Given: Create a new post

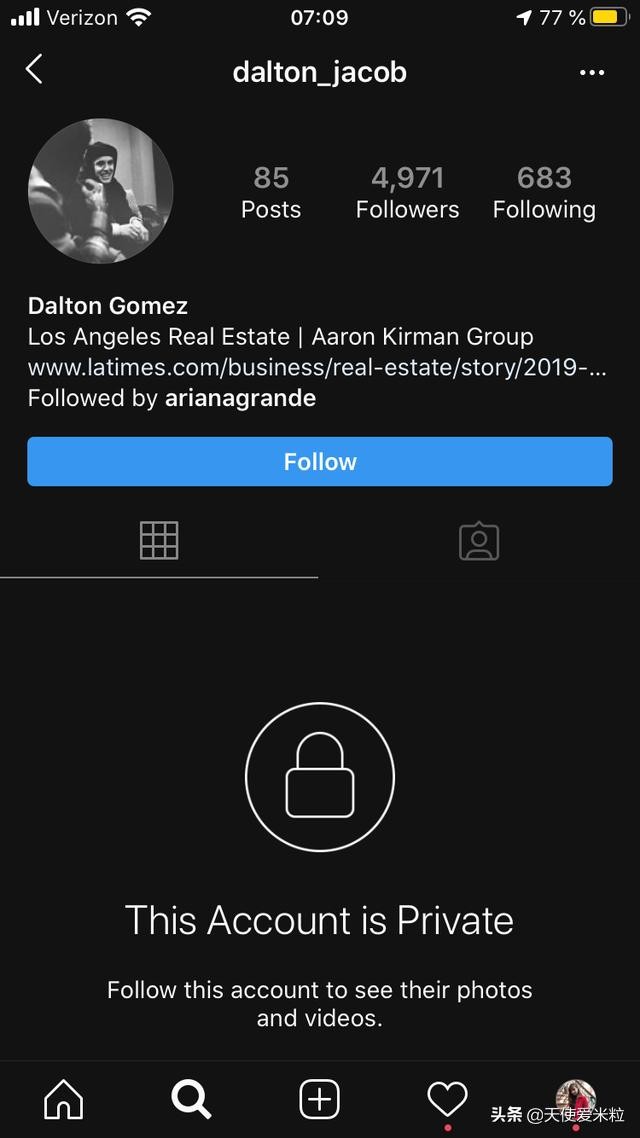Looking at the screenshot, I should (x=320, y=1100).
